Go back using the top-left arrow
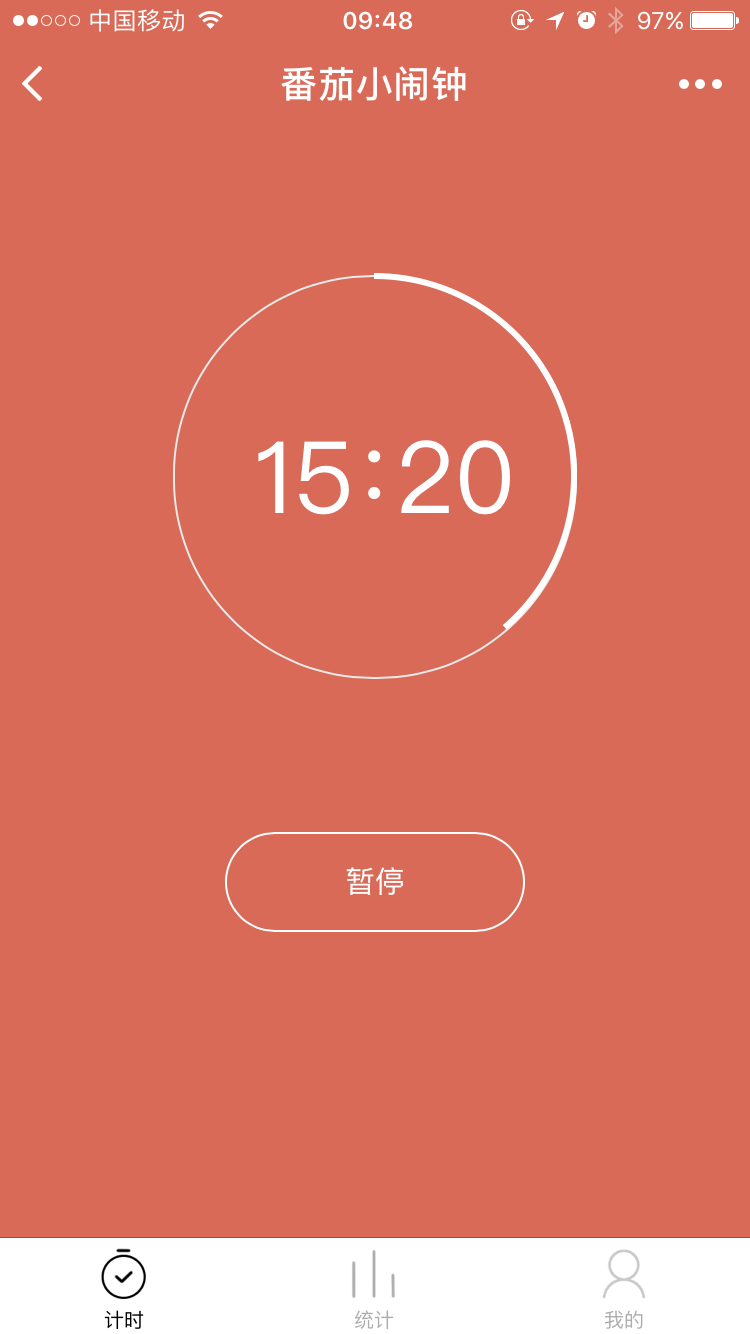 tap(32, 84)
